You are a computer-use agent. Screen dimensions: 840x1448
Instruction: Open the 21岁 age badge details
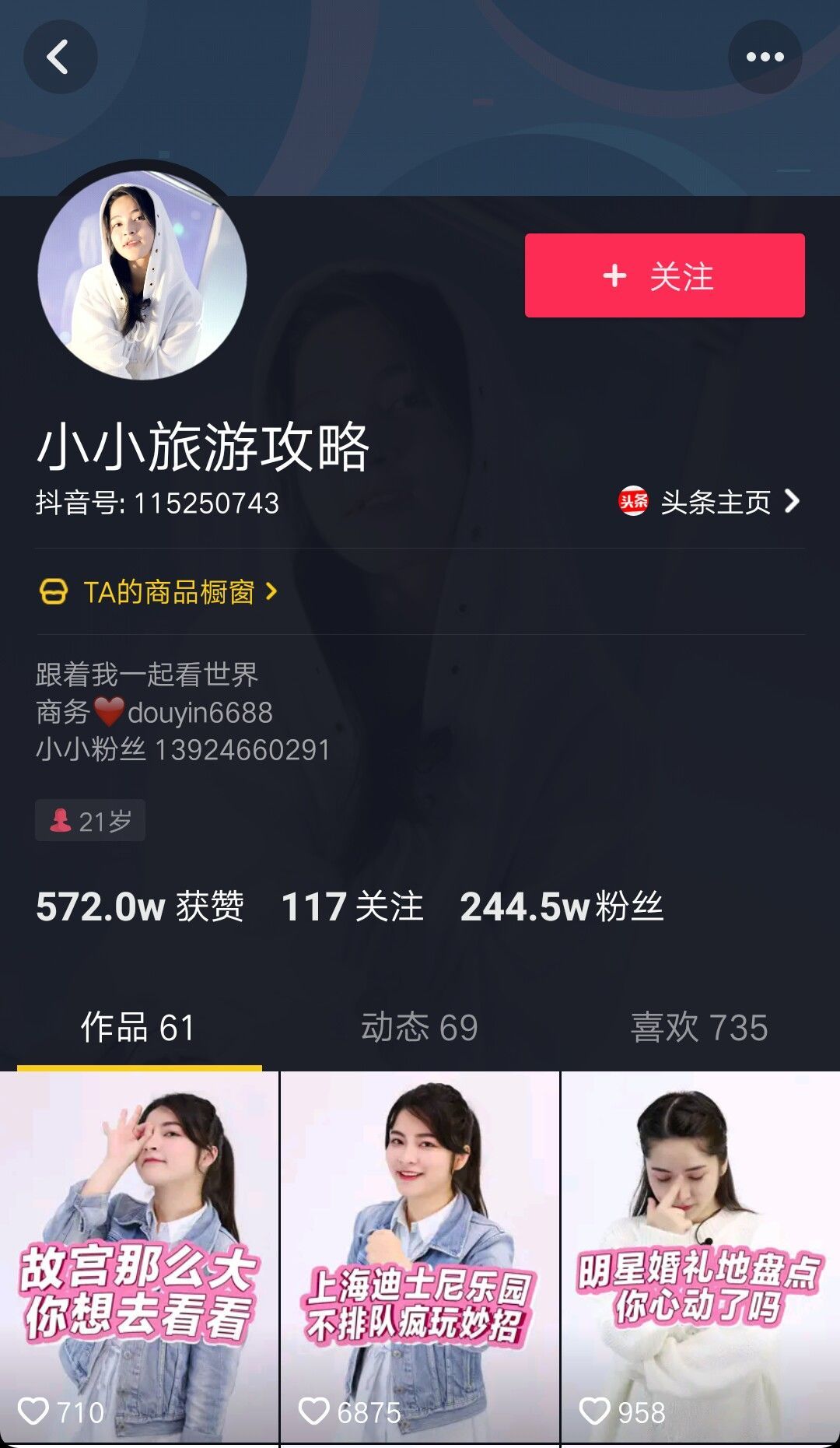(89, 819)
